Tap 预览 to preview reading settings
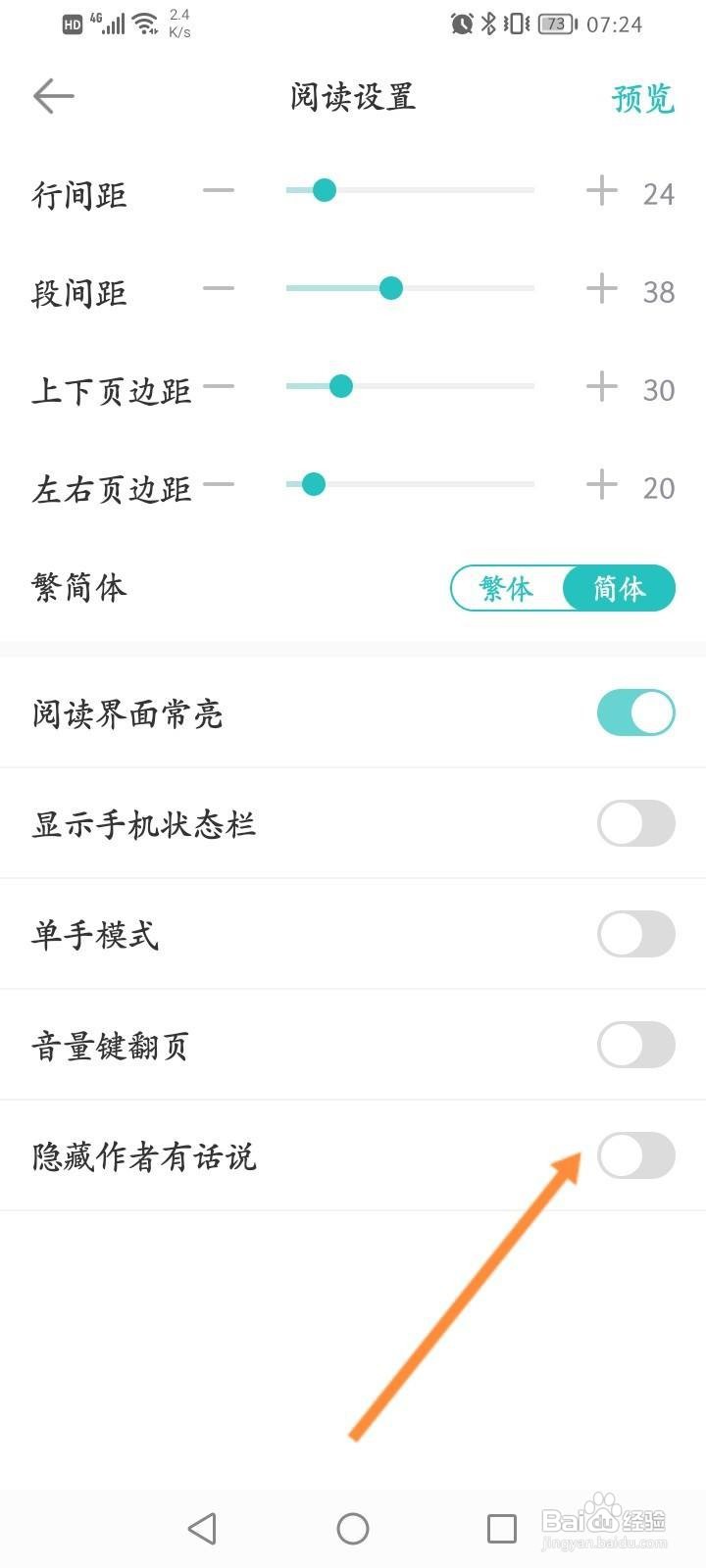 pos(643,98)
